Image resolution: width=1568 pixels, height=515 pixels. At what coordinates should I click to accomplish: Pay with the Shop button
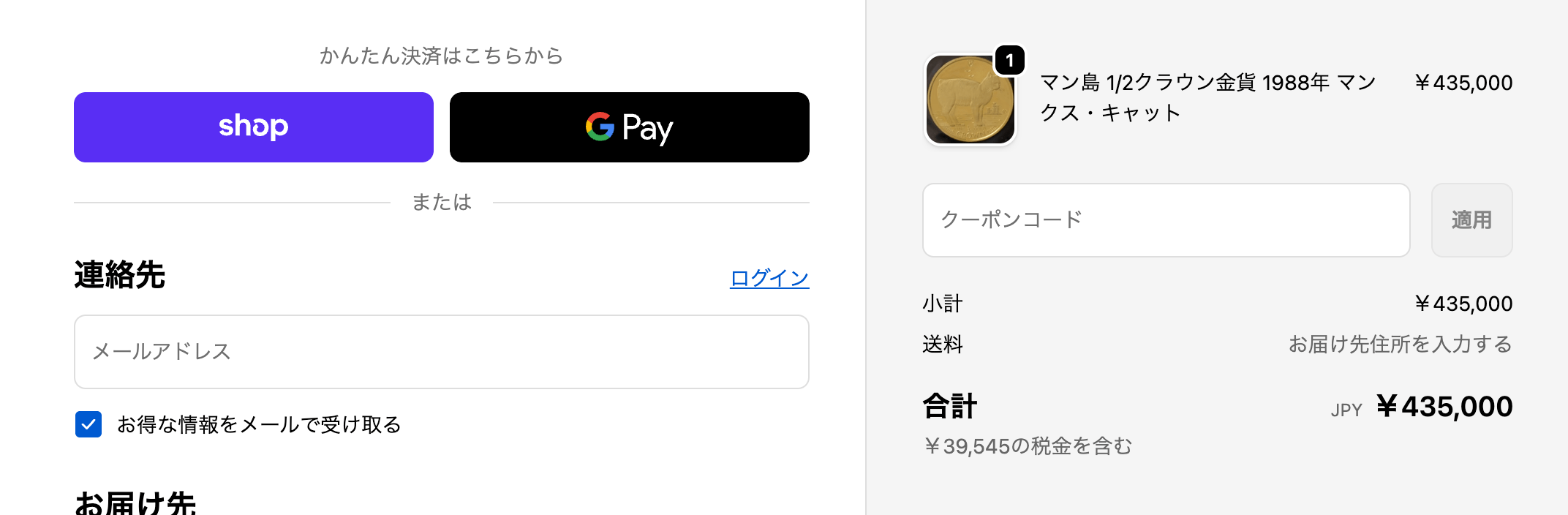pos(253,127)
